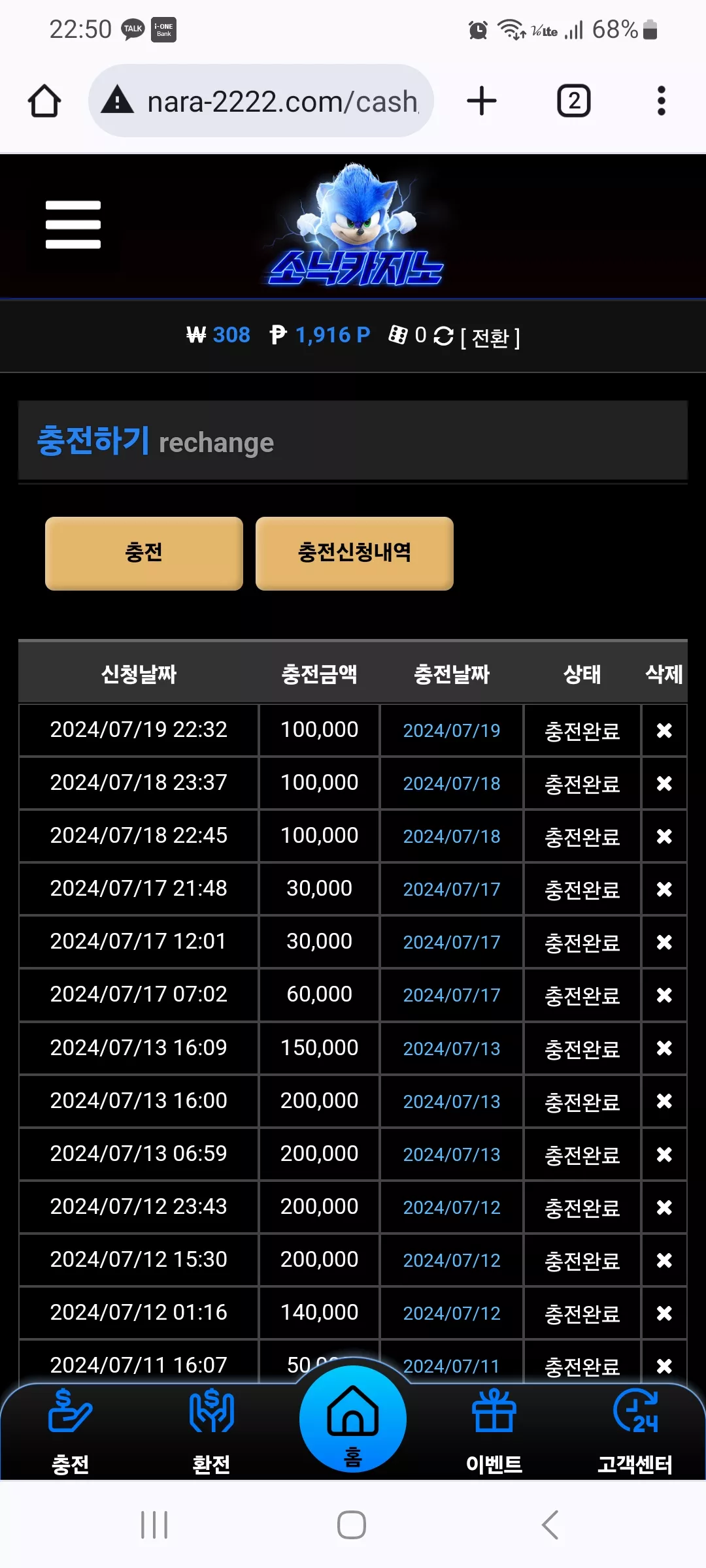Delete the 2024/07/19 22:32 recharge record
Viewport: 706px width, 1568px height.
[664, 730]
